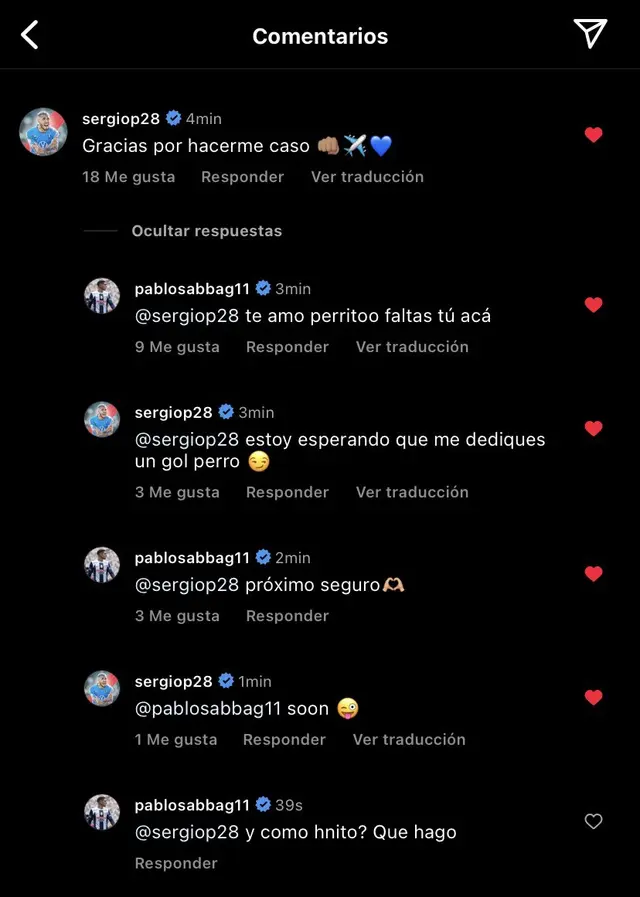Reply to "y como hnito? Que hago"
The width and height of the screenshot is (640, 897).
point(176,863)
